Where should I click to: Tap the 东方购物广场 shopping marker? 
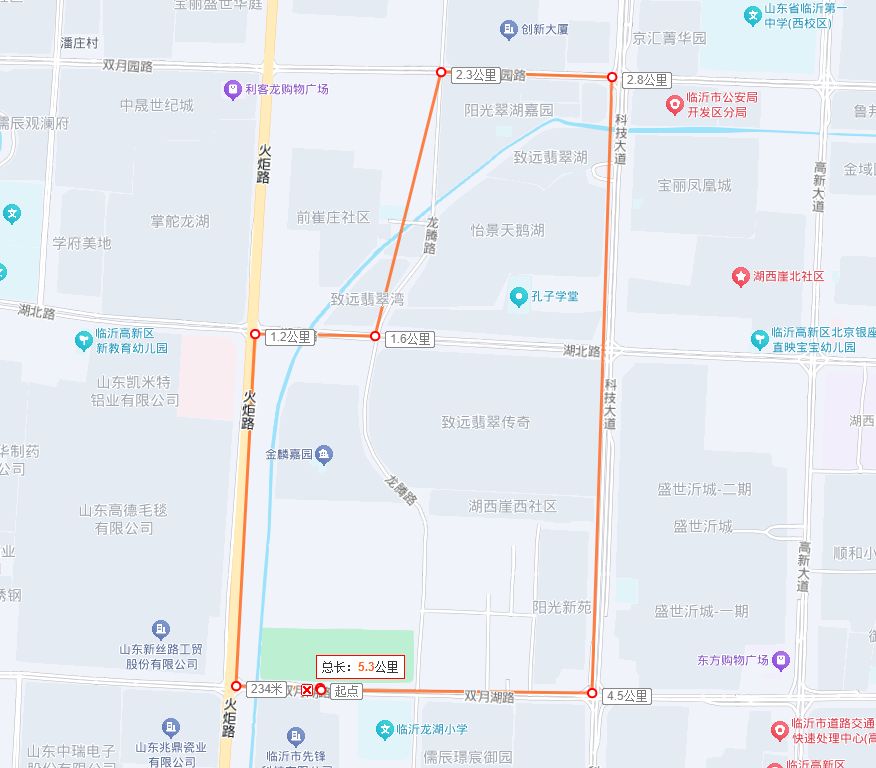point(781,660)
